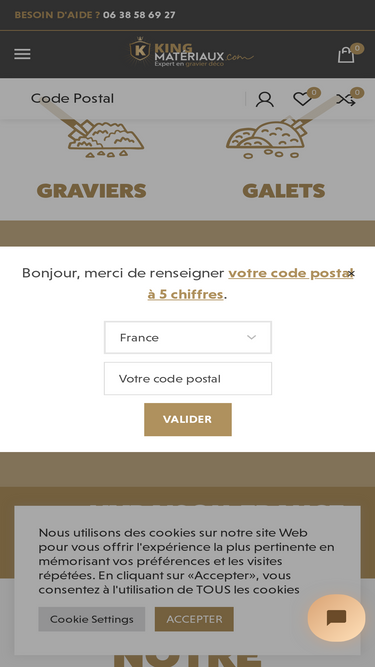The width and height of the screenshot is (375, 667).
Task: Open the user account icon
Action: tap(264, 100)
